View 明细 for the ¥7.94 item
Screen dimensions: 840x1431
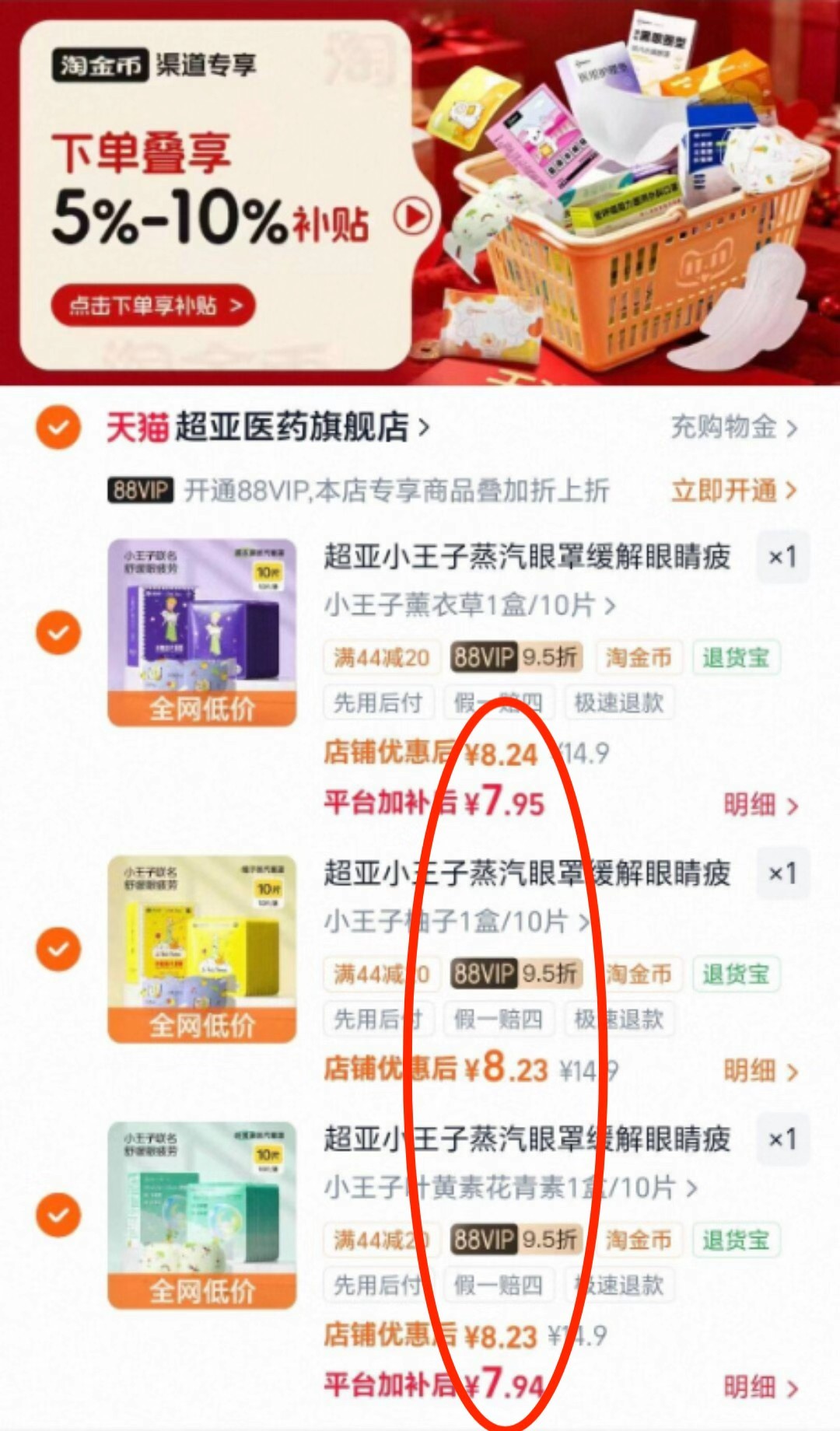[760, 1386]
